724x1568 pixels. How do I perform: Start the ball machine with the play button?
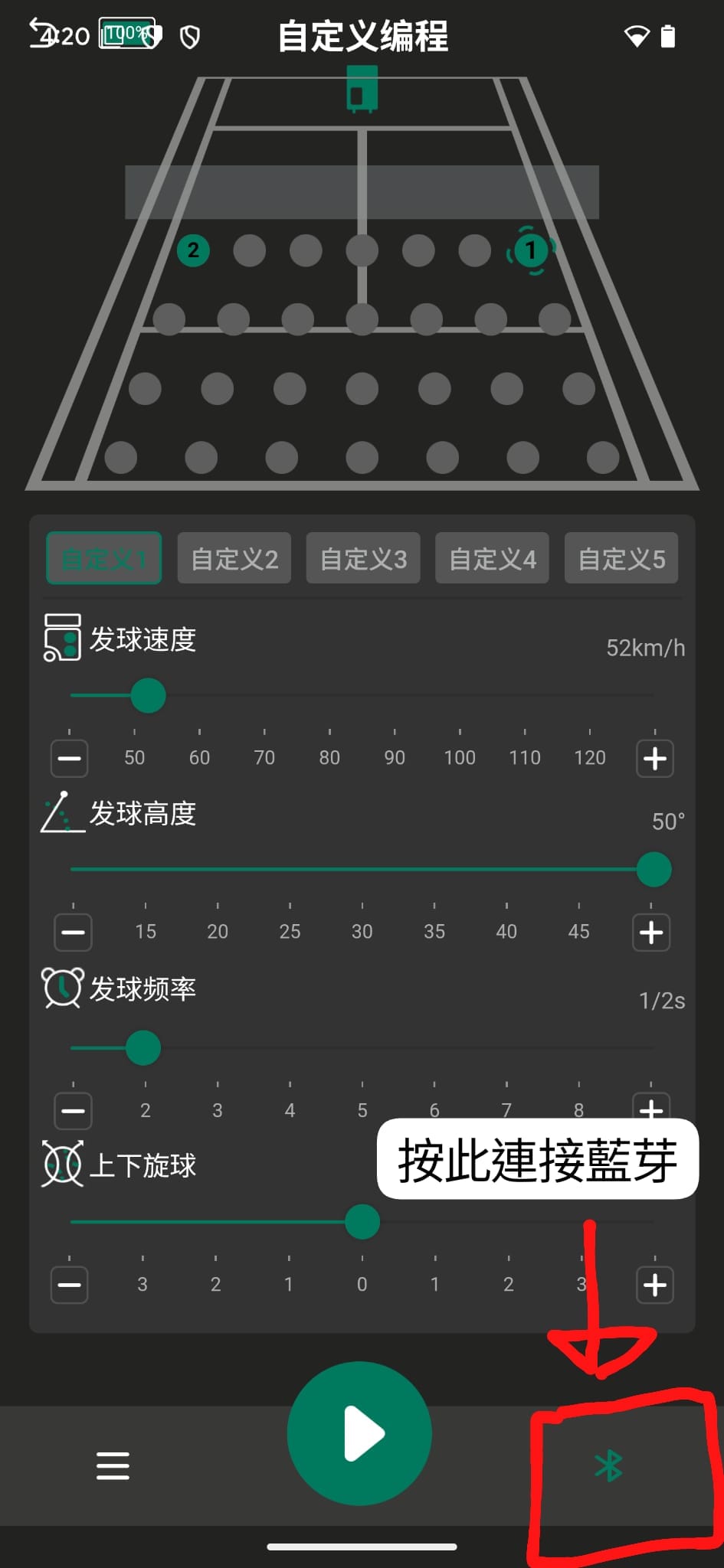tap(359, 1433)
